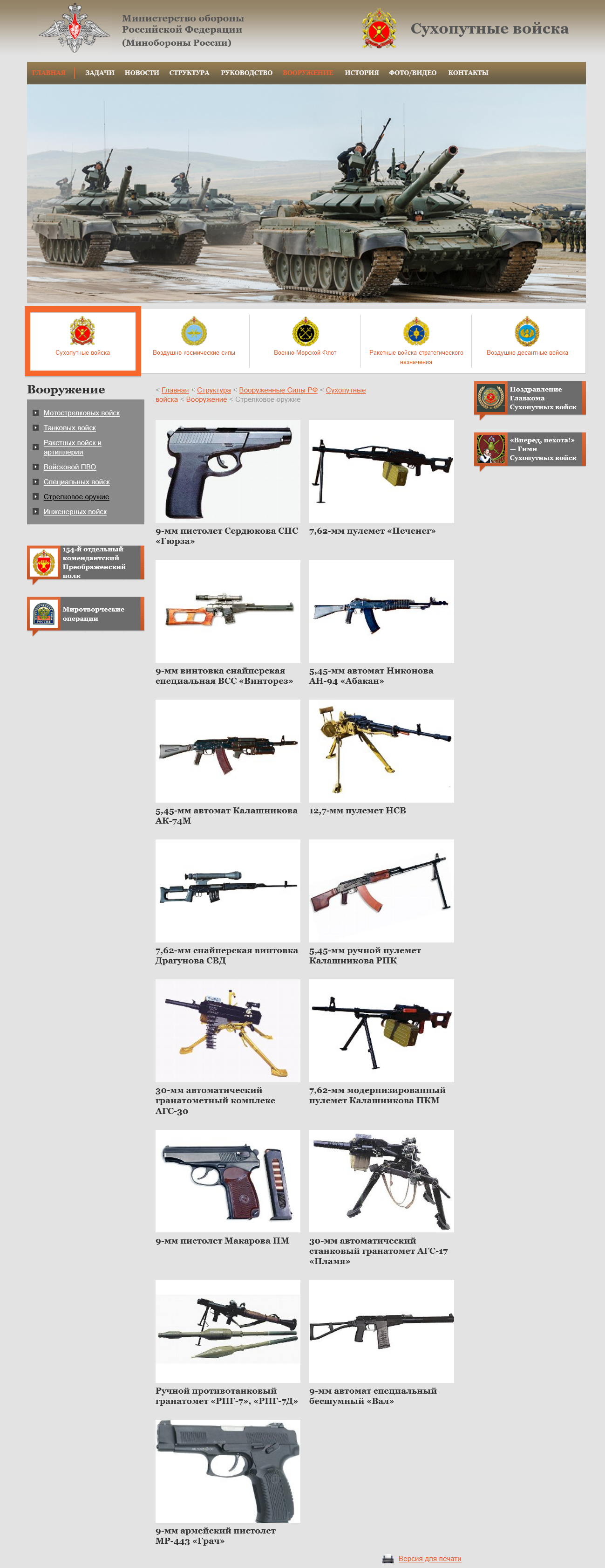Open the 154-й Преображенский полк banner
The image size is (605, 1568).
click(85, 563)
